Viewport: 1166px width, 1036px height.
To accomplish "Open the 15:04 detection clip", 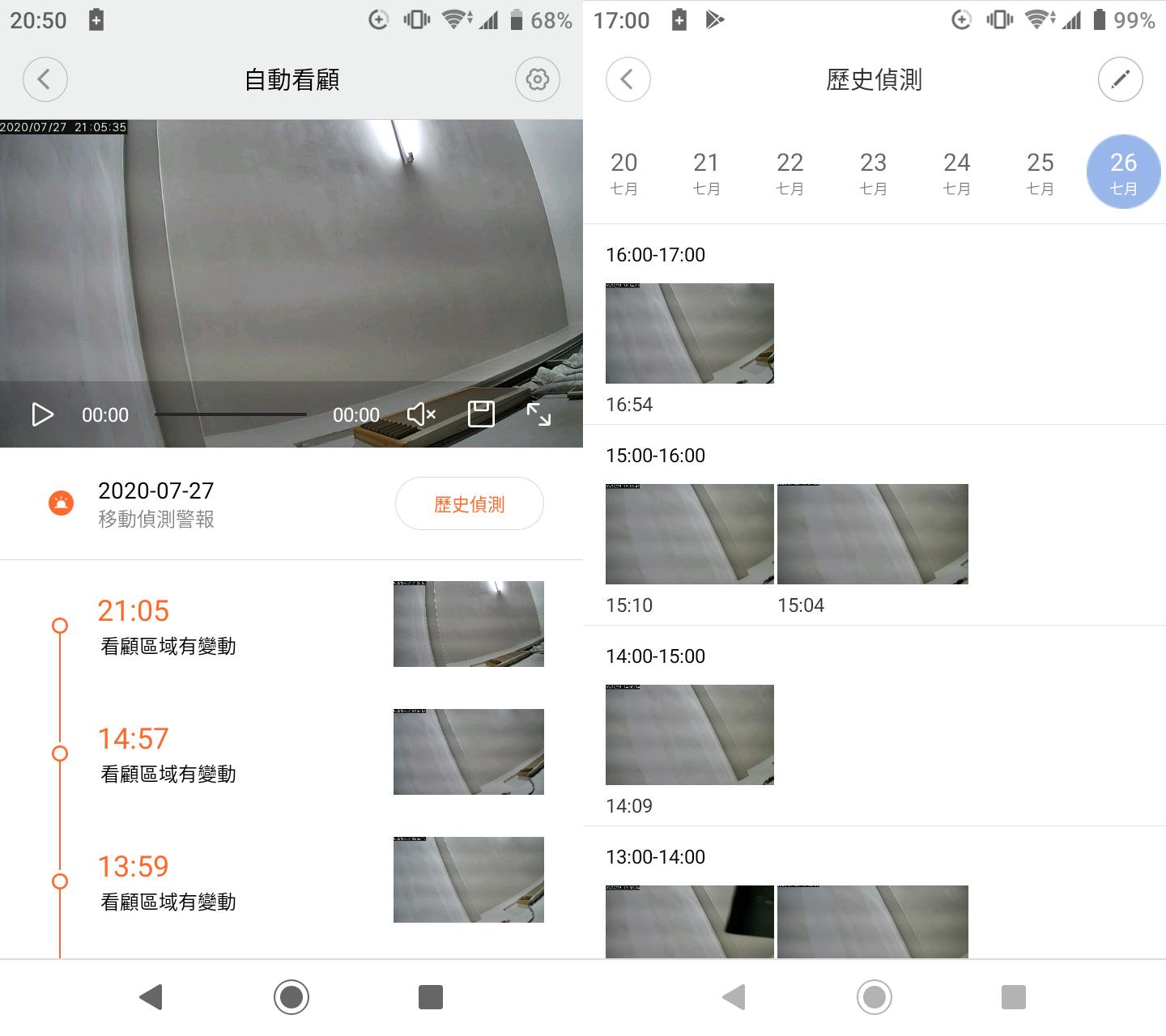I will point(872,534).
